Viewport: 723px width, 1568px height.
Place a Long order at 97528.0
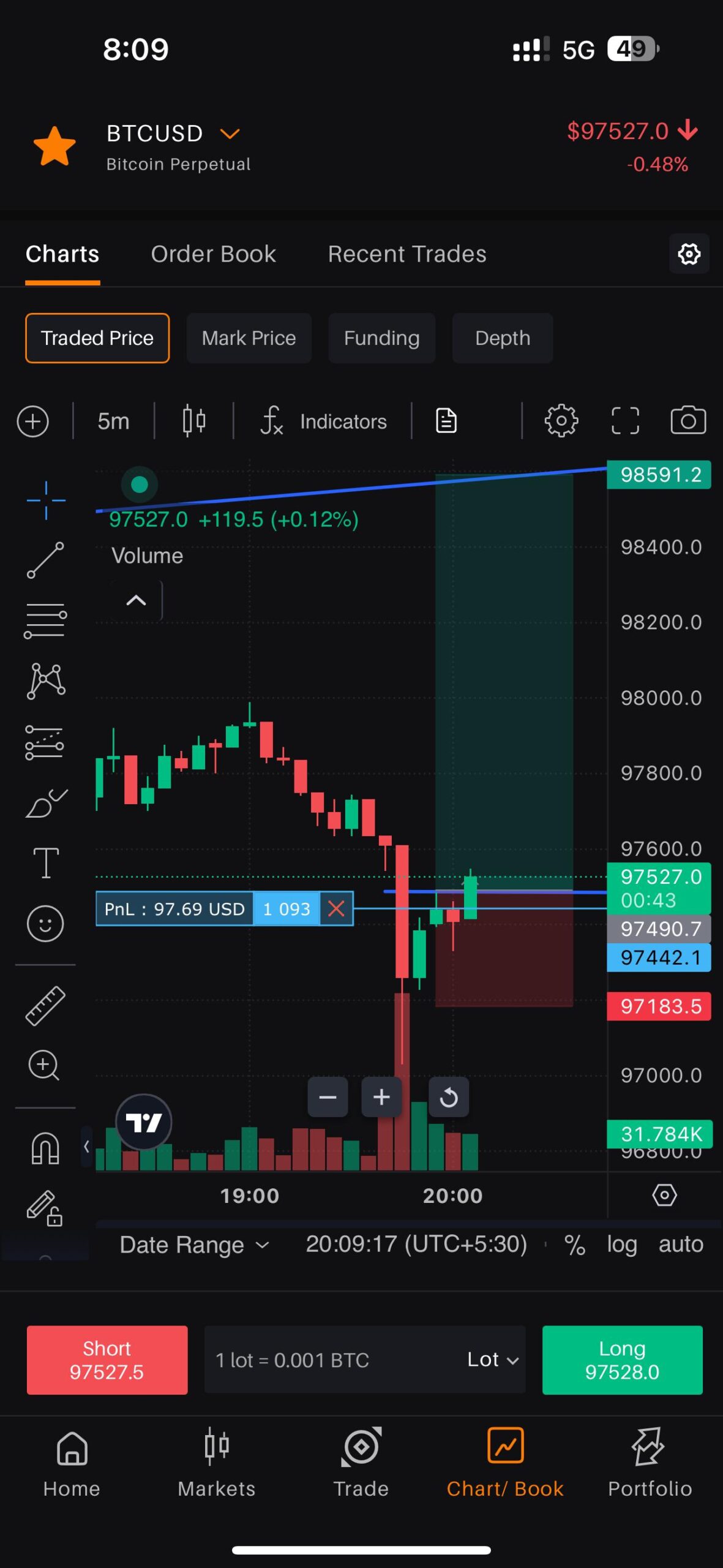[622, 1360]
